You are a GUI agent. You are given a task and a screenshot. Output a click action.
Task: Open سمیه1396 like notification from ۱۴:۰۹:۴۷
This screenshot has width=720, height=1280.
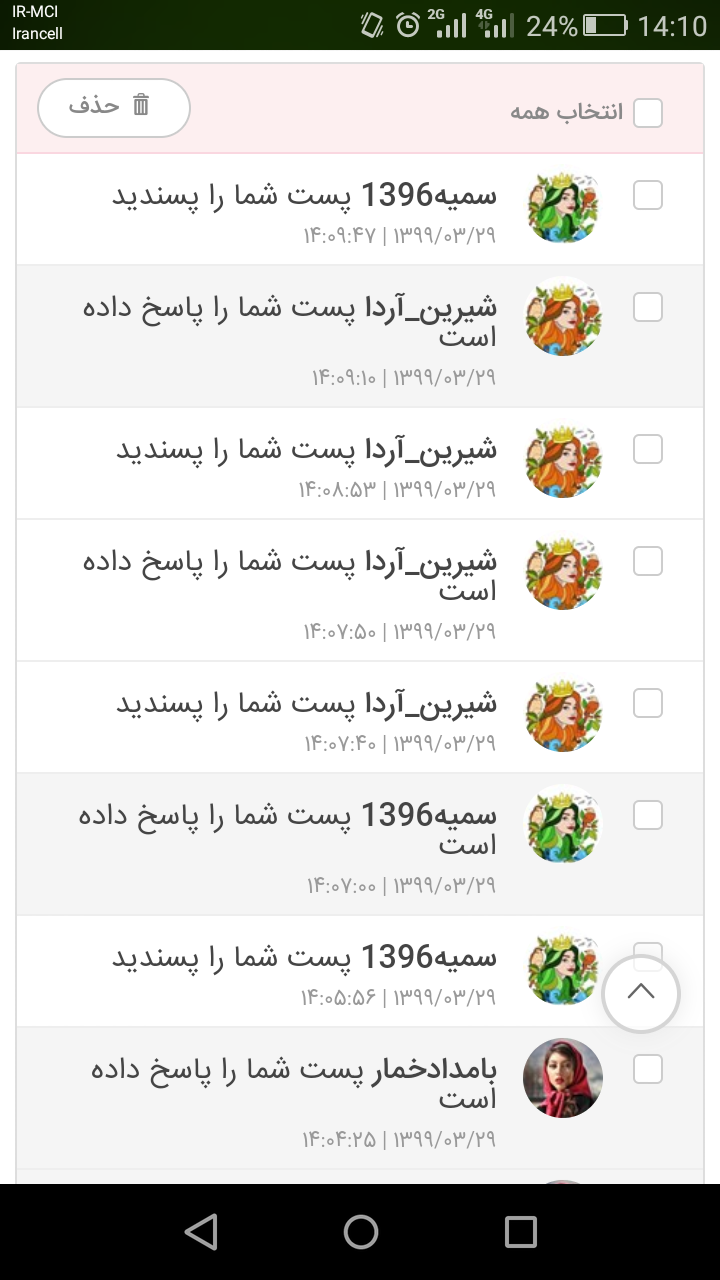[305, 195]
